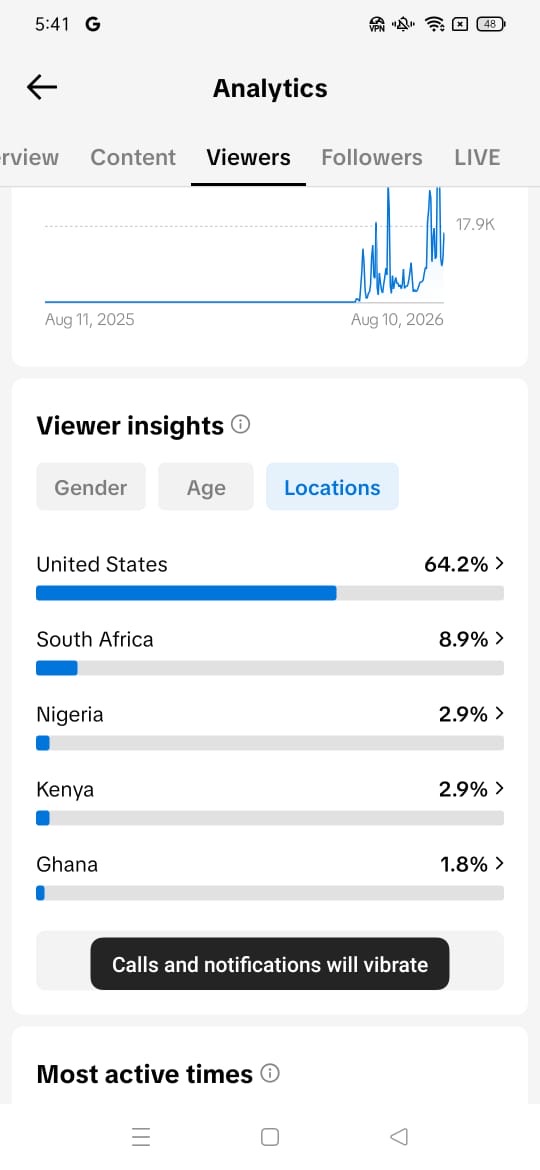Open the system recent apps button
The image size is (540, 1170).
pyautogui.click(x=141, y=1136)
